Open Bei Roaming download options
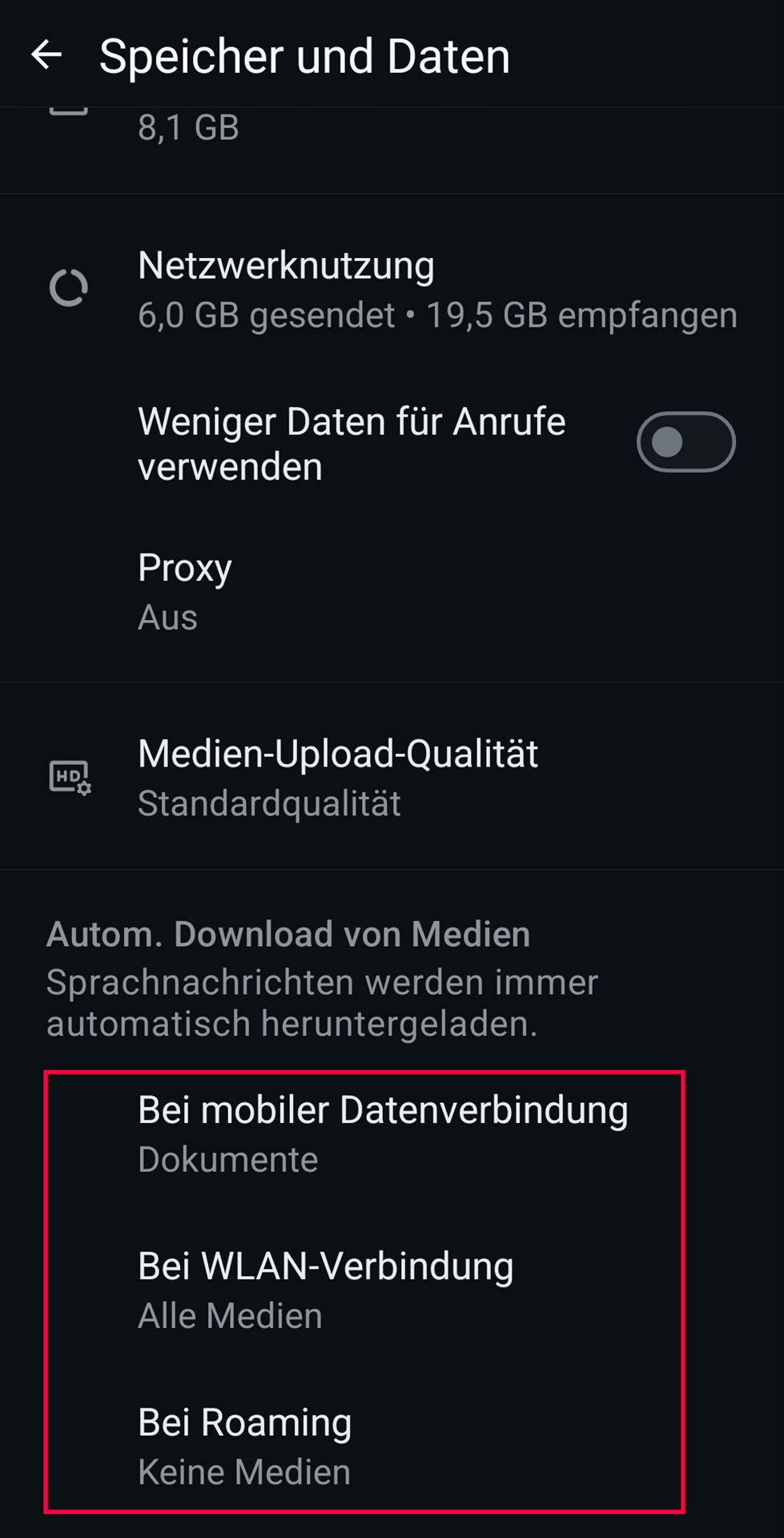The image size is (784, 1538). click(x=392, y=1447)
